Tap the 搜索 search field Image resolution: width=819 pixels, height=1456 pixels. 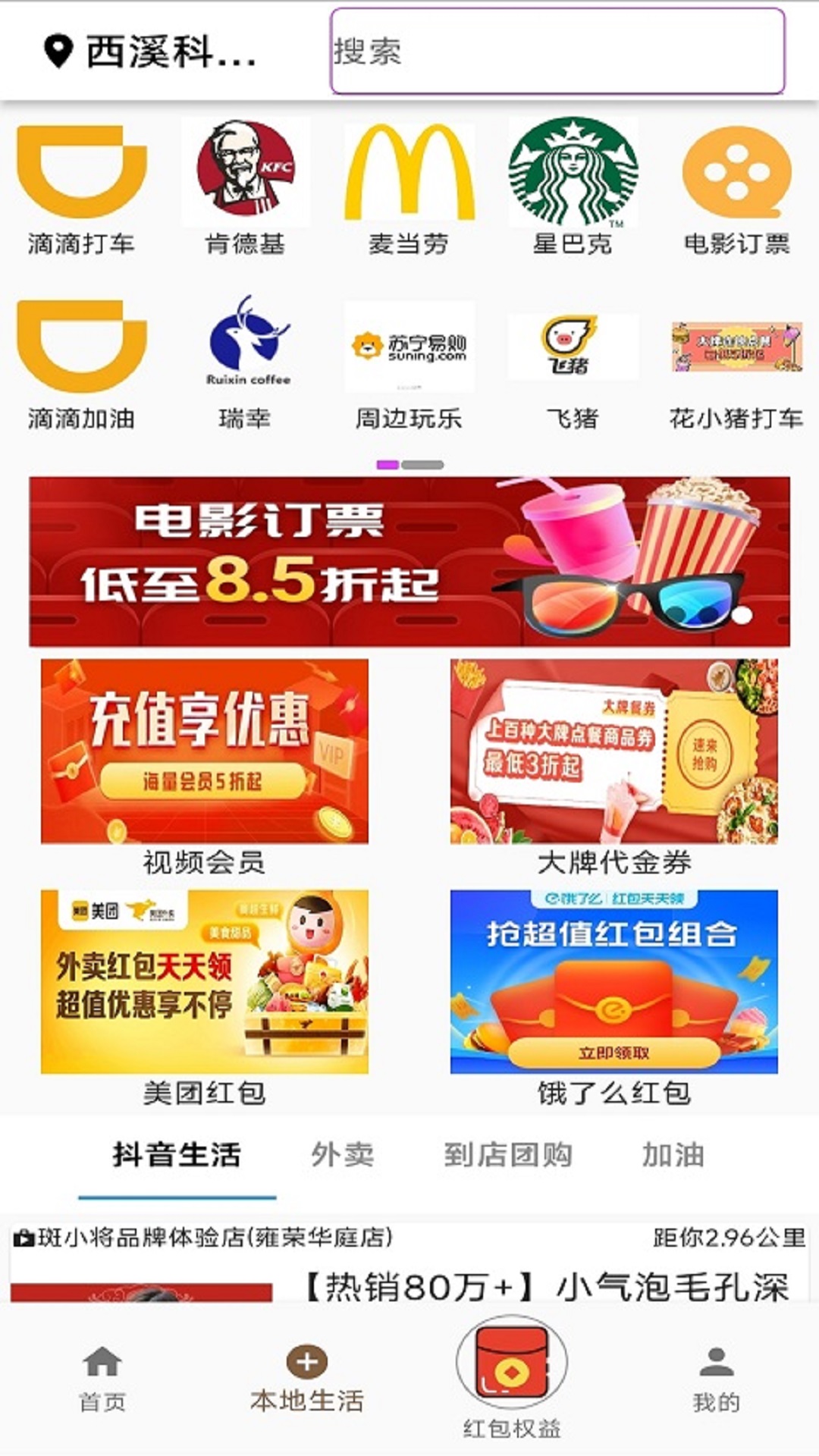pos(557,52)
